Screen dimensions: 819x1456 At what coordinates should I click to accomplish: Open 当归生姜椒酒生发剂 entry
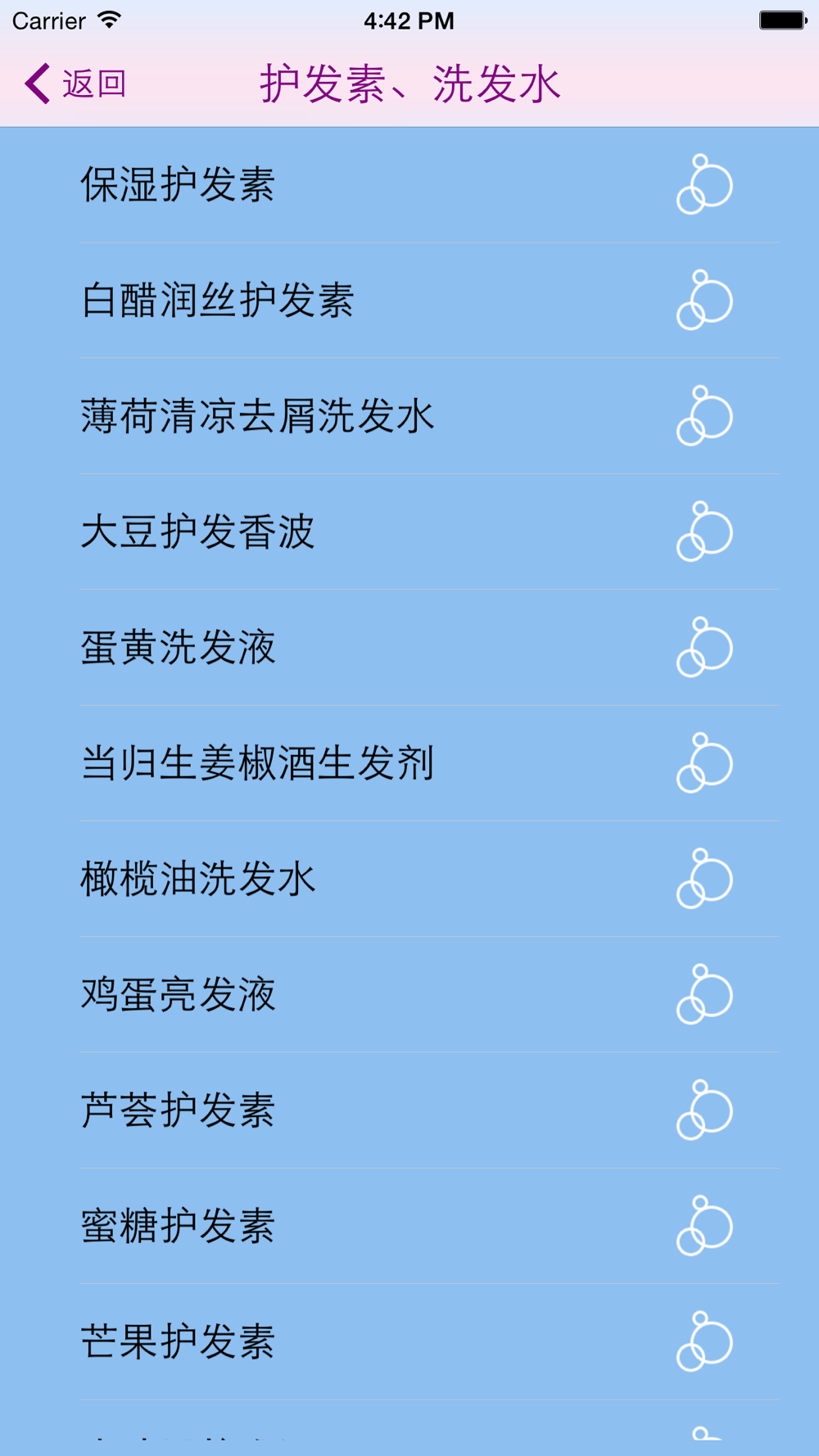[x=257, y=763]
